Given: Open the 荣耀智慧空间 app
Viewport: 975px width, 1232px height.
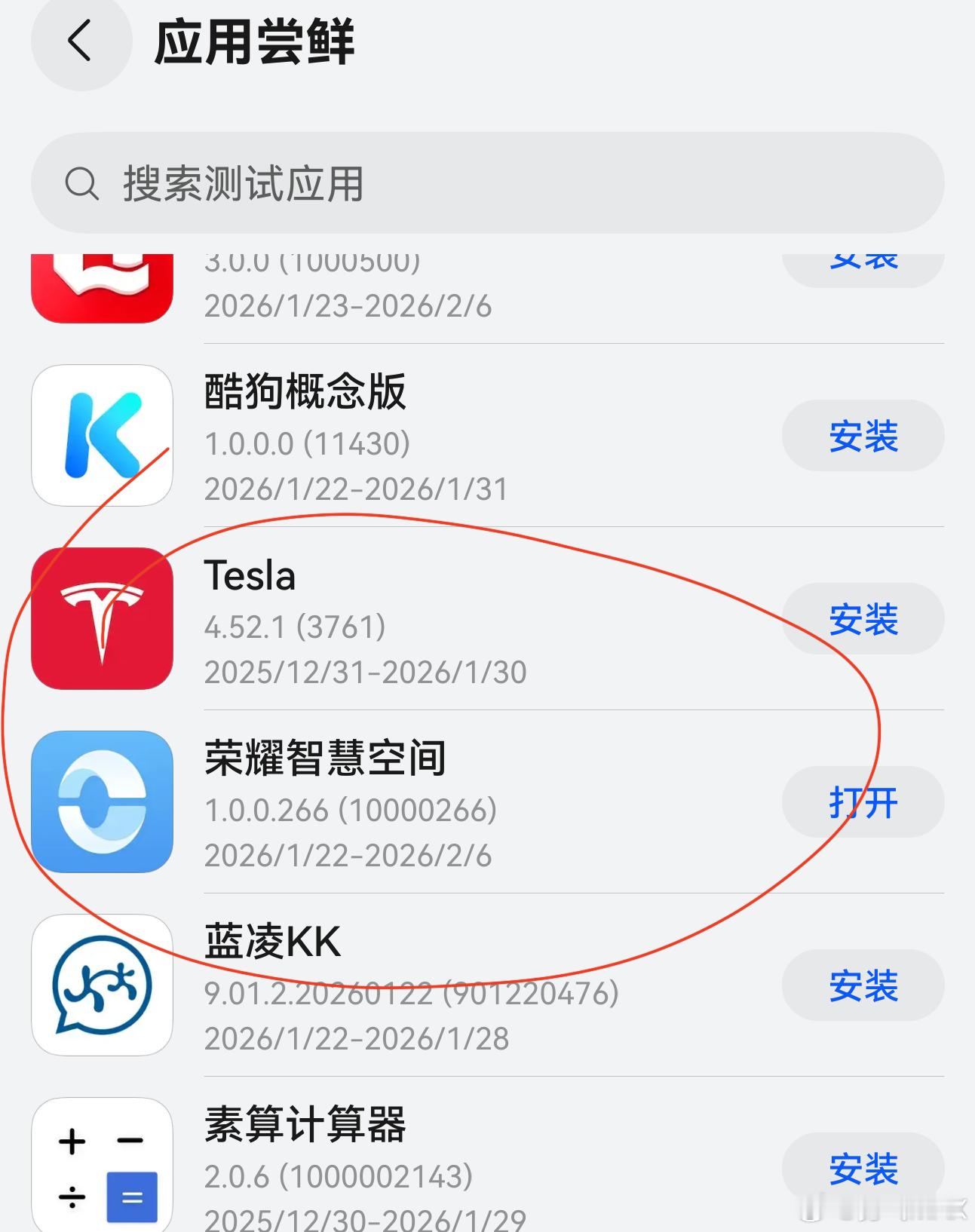Looking at the screenshot, I should (x=862, y=801).
